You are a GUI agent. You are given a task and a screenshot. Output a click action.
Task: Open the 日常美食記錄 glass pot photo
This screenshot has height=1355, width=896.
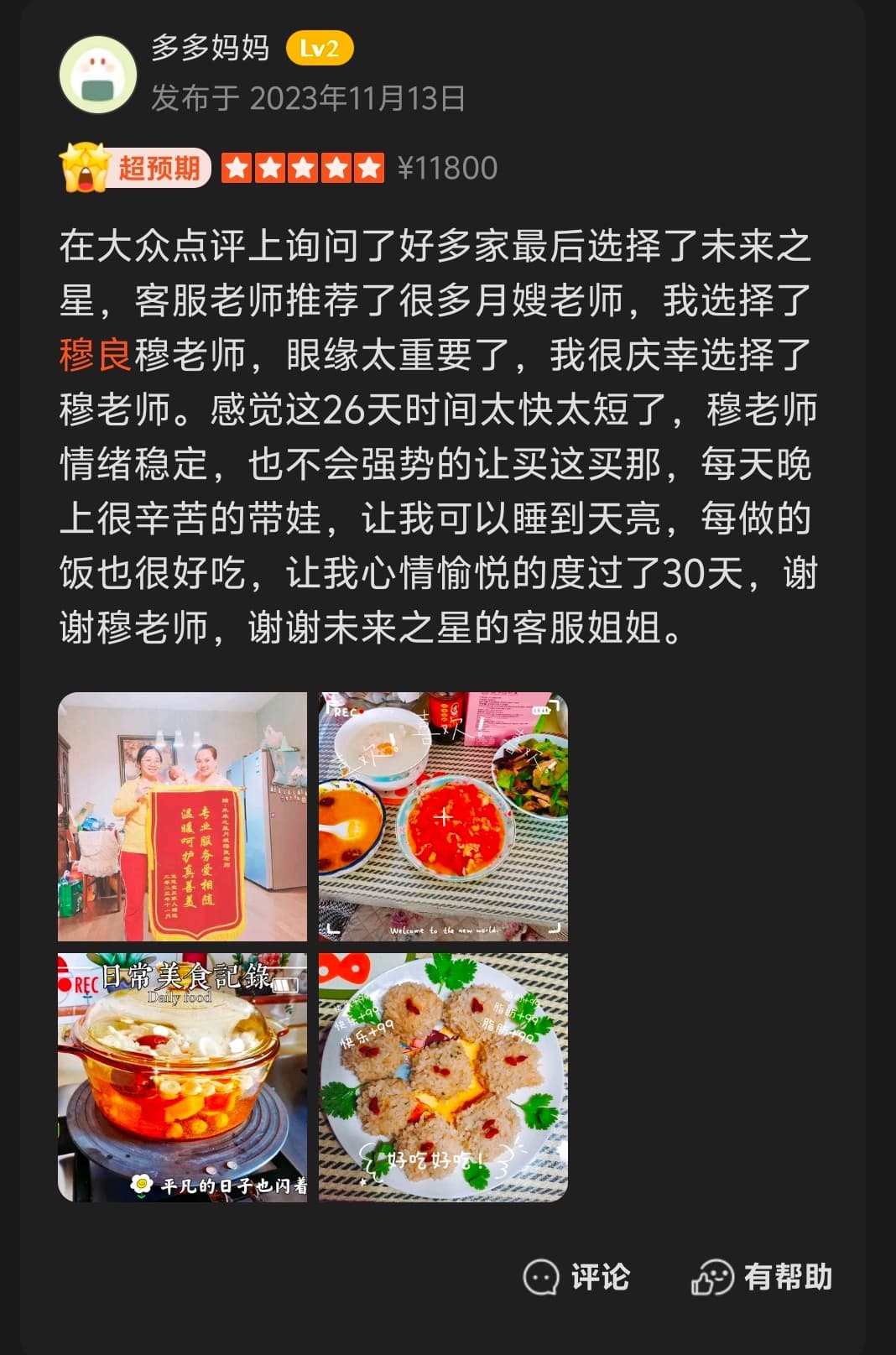click(182, 1077)
